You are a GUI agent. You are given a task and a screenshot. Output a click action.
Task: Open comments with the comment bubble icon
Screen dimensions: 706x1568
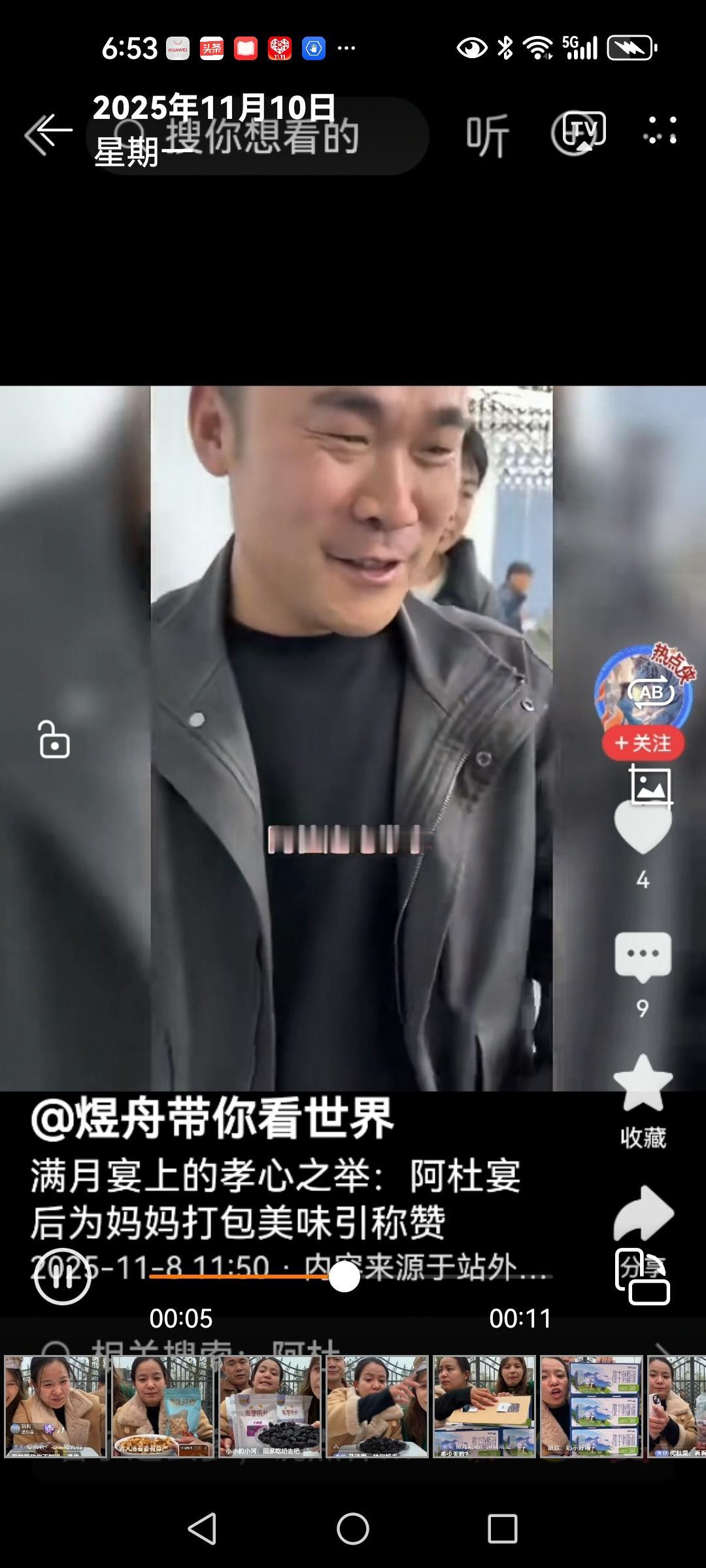tap(643, 955)
